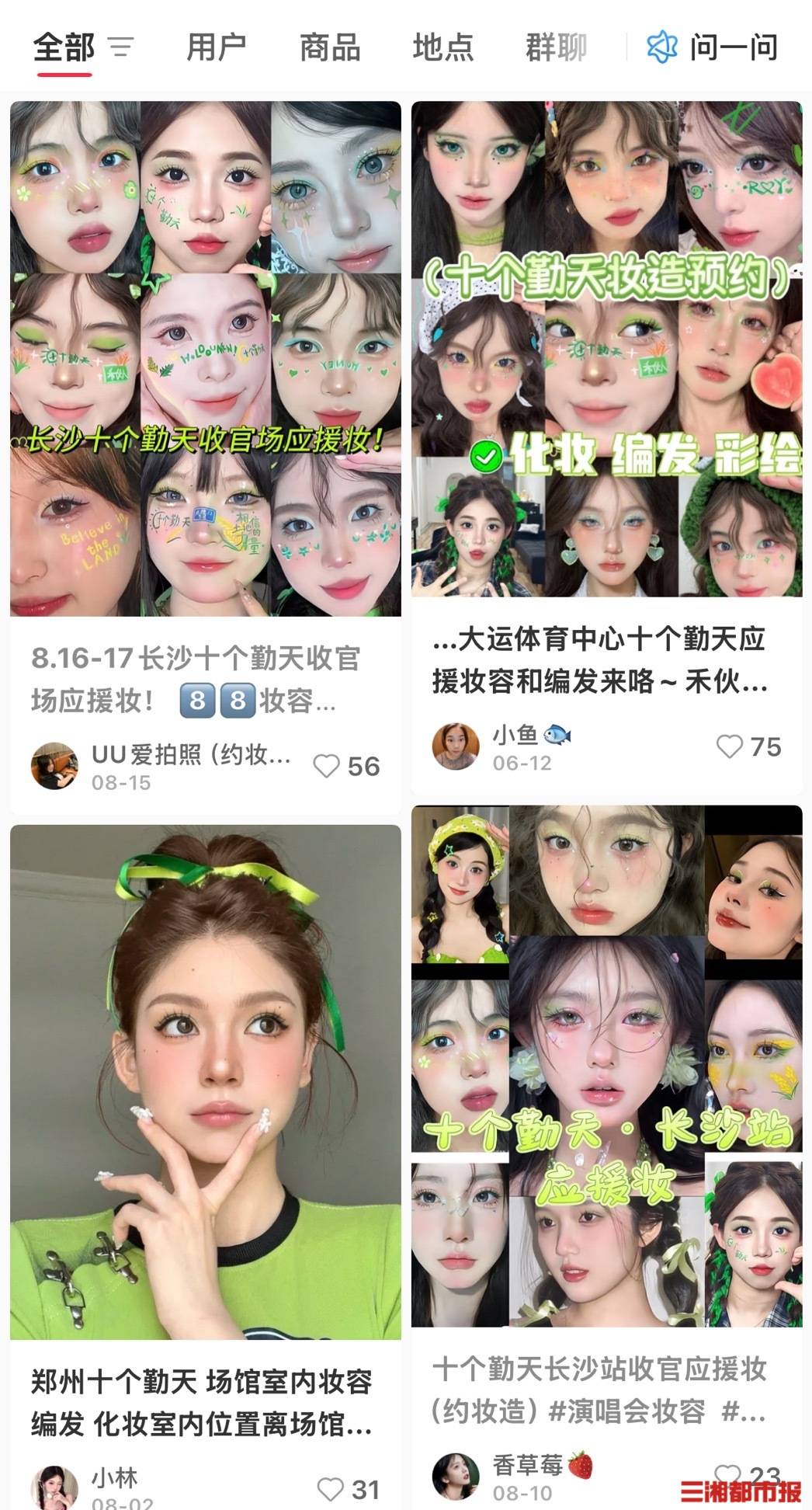Open the 问一问 AI assistant
This screenshot has width=812, height=1510.
(x=713, y=48)
